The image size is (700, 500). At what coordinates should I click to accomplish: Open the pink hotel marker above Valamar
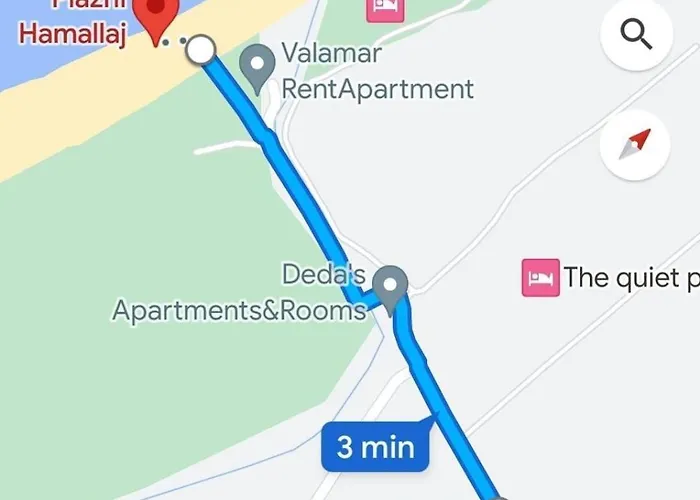[384, 8]
